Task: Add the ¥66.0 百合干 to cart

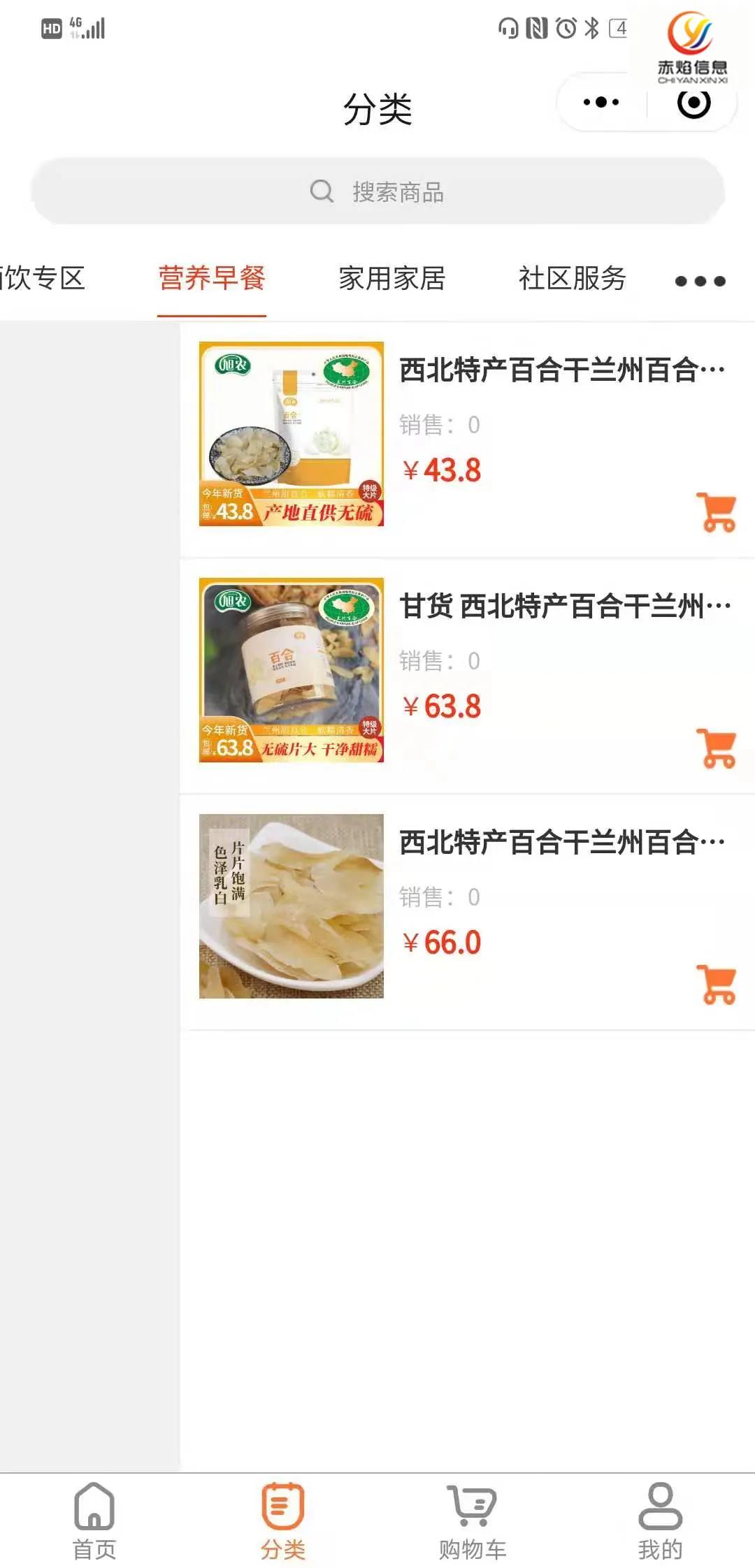Action: [716, 985]
